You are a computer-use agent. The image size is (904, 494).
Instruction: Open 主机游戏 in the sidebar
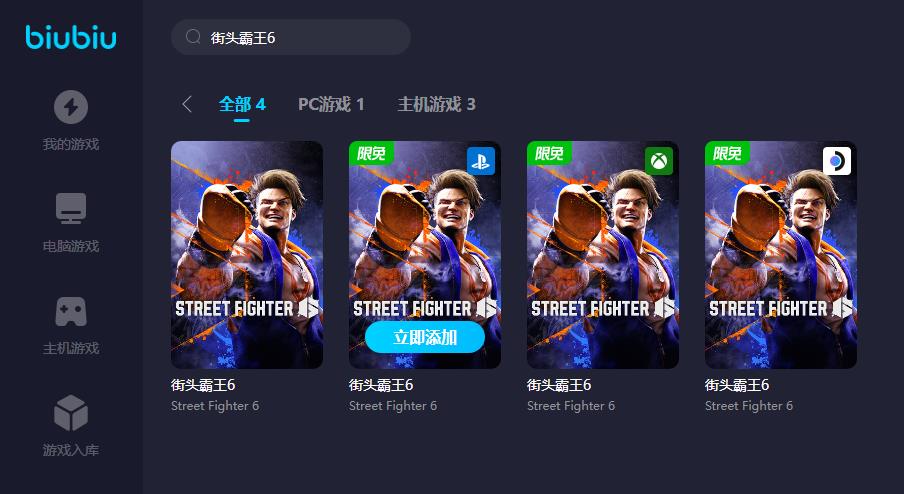[71, 324]
